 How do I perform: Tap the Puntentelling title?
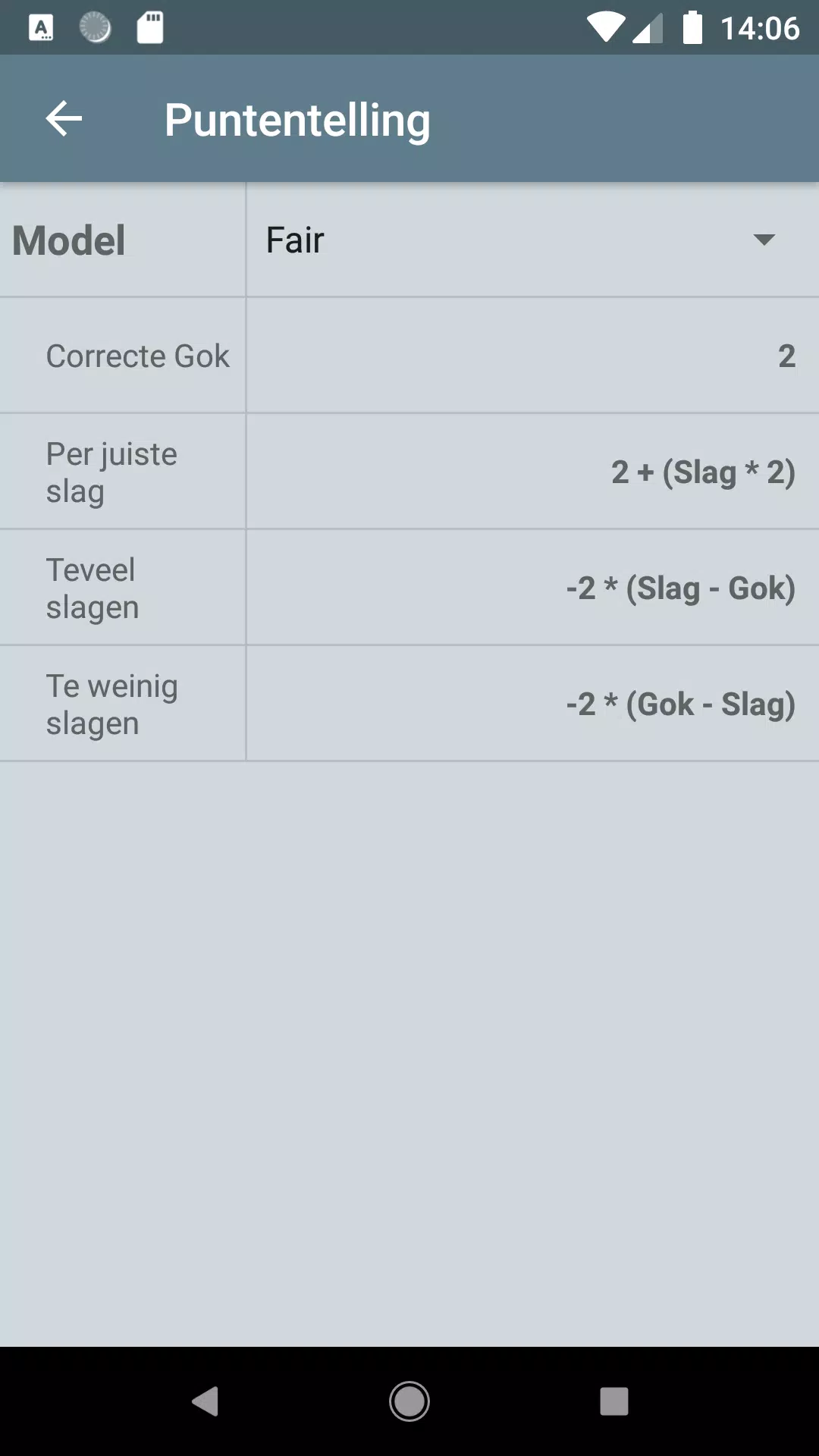coord(298,120)
